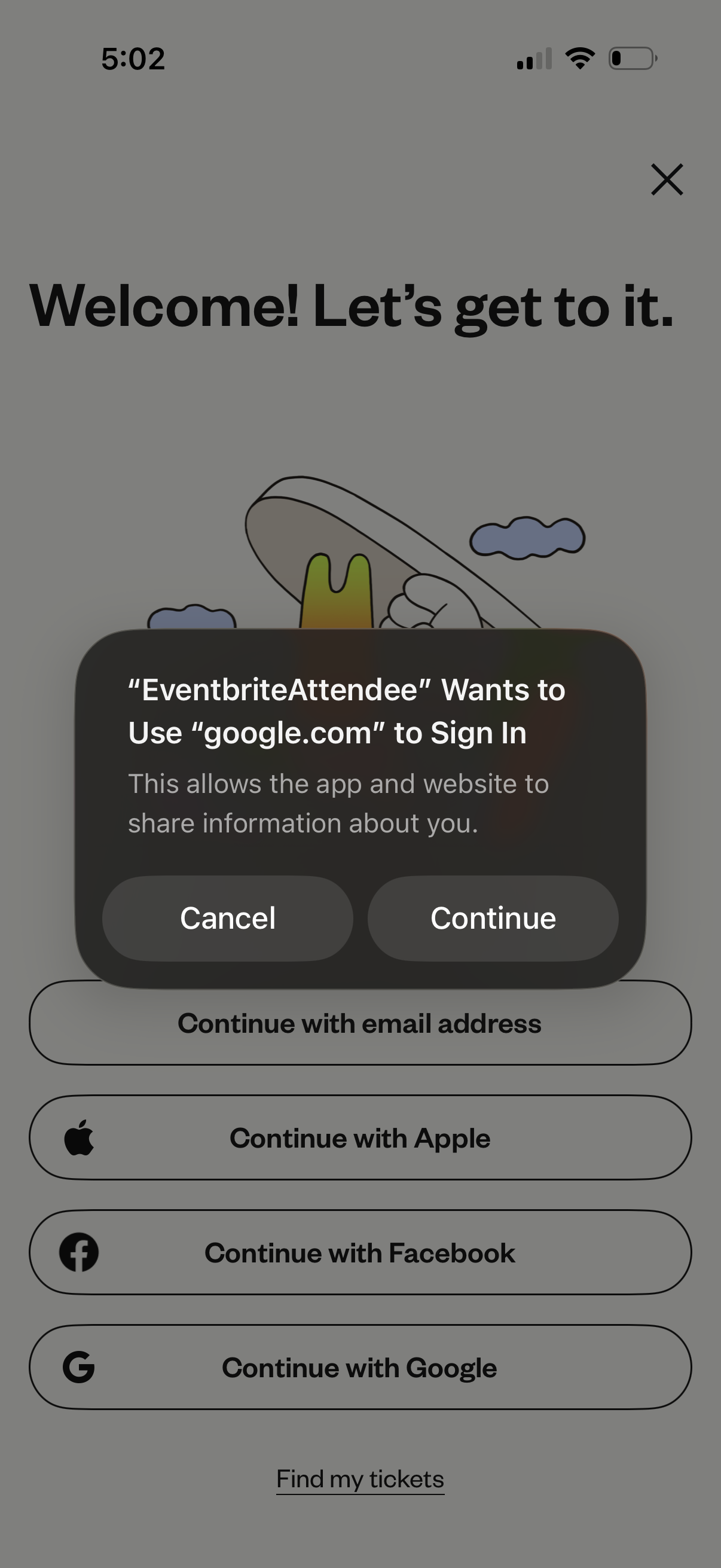
Task: Open Find my tickets
Action: click(360, 1478)
